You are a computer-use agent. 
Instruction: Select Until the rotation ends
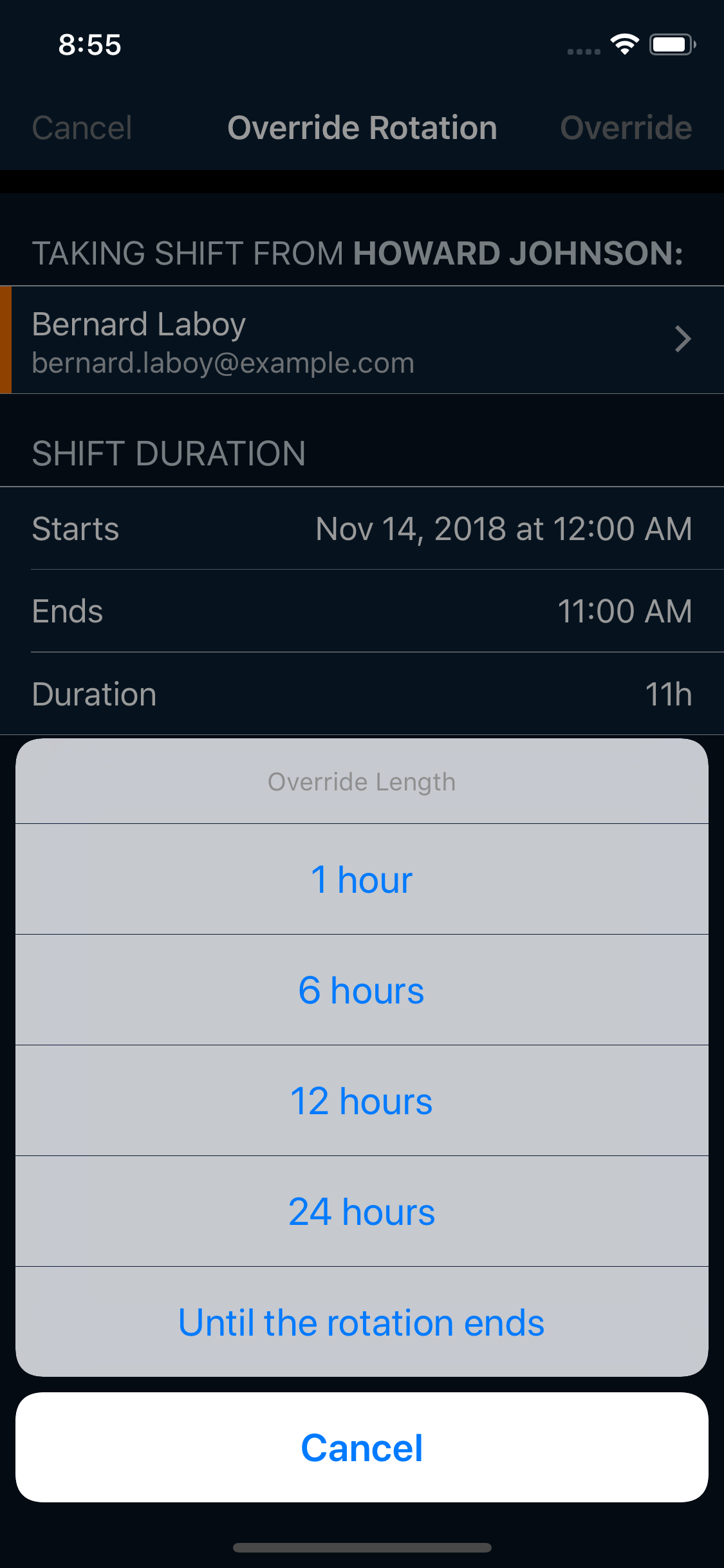(362, 1322)
